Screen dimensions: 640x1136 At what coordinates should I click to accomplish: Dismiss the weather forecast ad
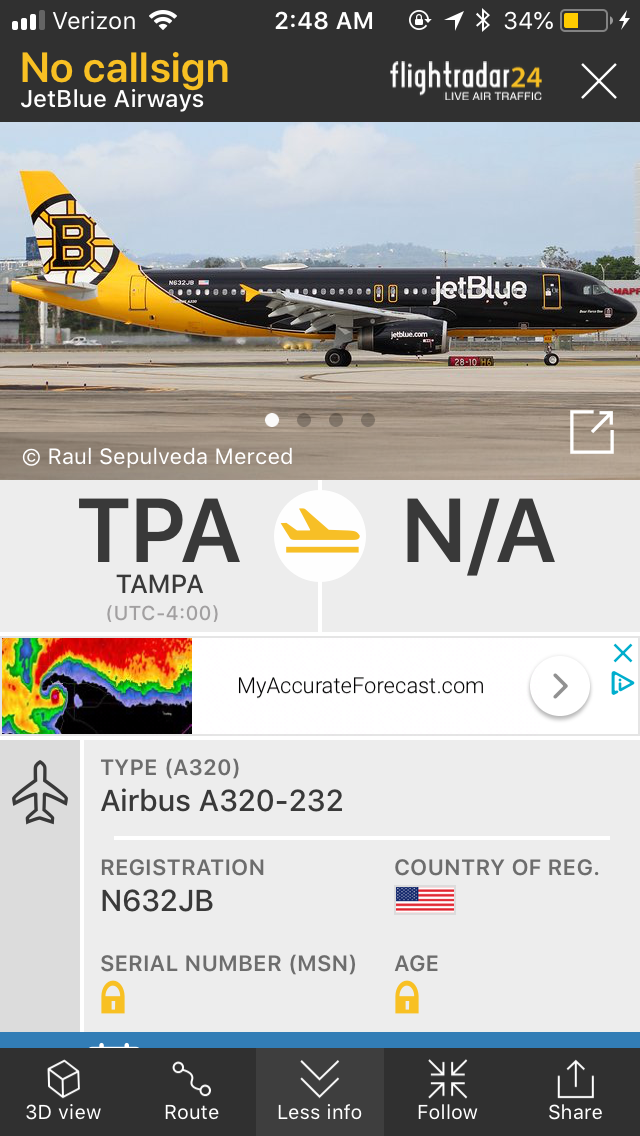click(x=622, y=654)
